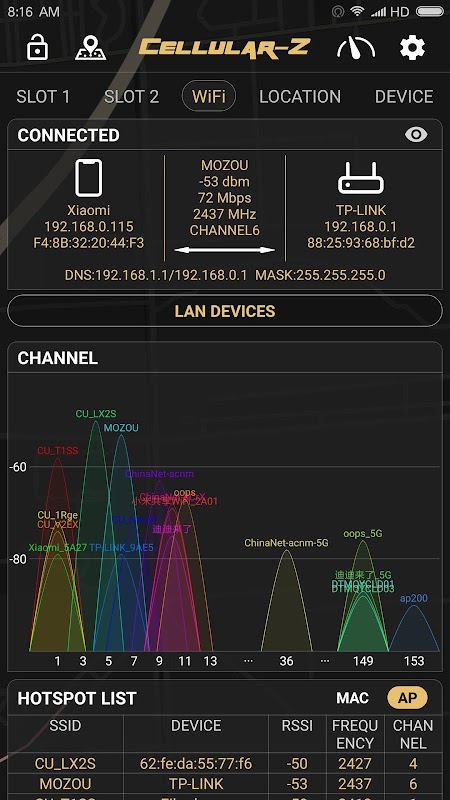Open the MOZOU hotspot row
The height and width of the screenshot is (800, 450).
coord(225,783)
